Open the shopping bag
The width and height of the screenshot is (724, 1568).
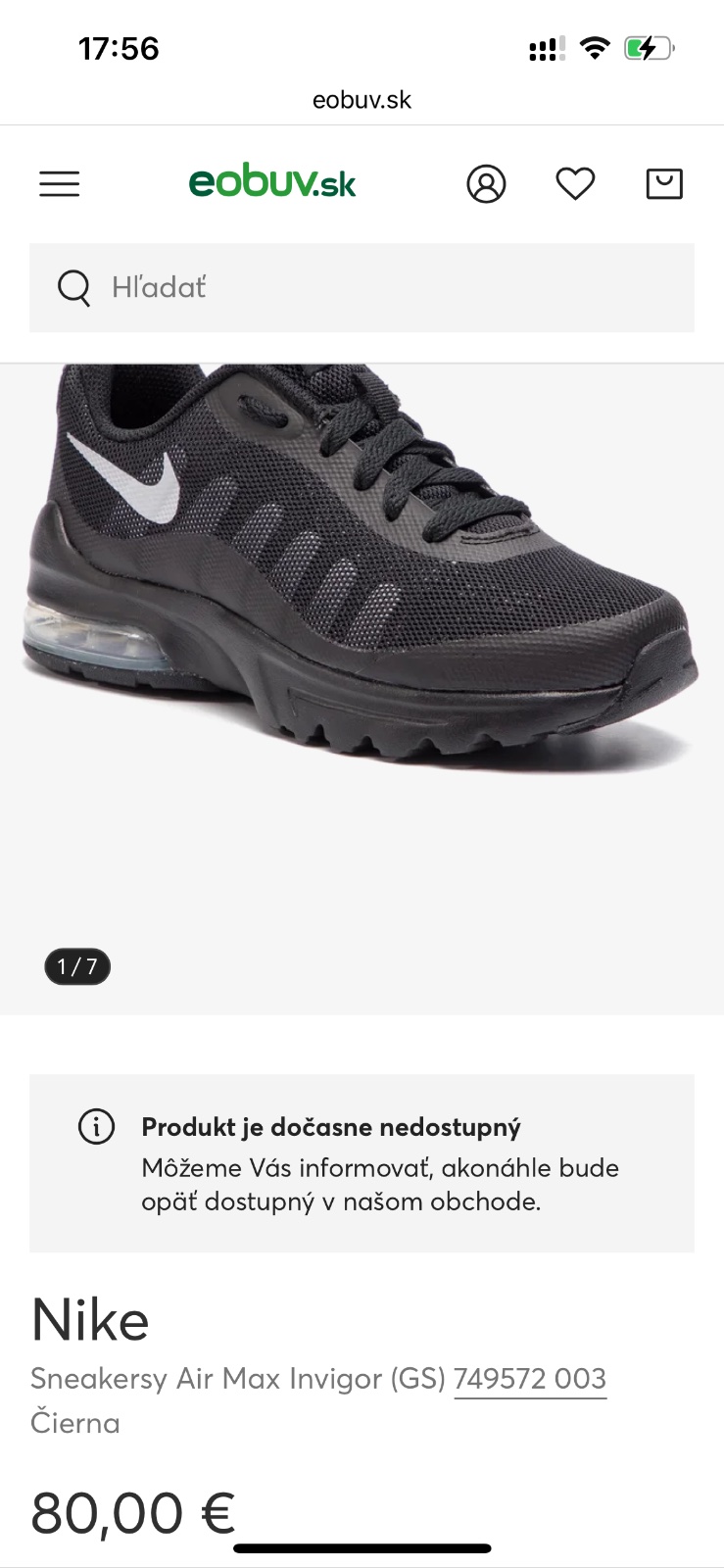[x=664, y=183]
